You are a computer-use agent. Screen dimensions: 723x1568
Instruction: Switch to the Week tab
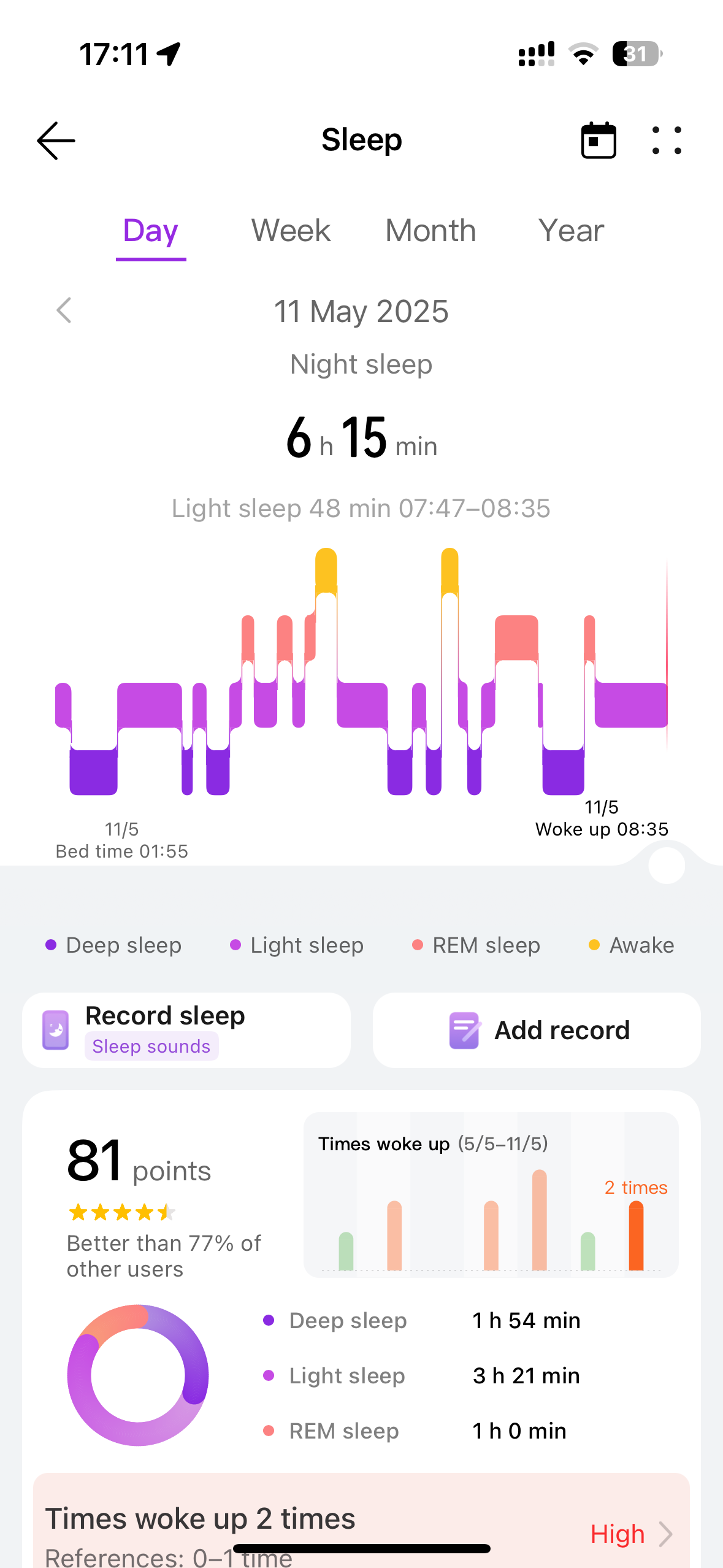(291, 231)
